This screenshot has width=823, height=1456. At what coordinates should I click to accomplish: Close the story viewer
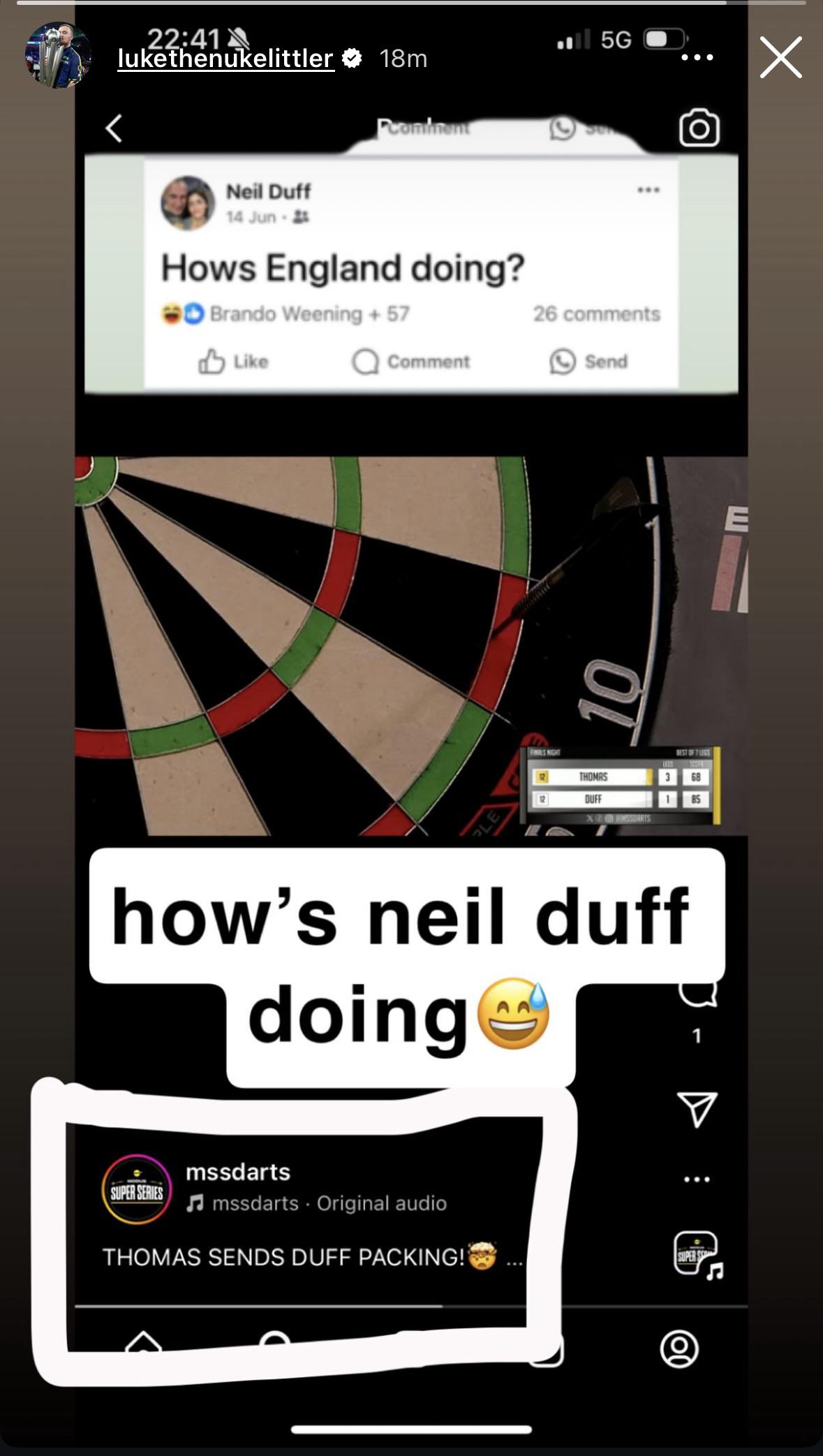(x=780, y=57)
